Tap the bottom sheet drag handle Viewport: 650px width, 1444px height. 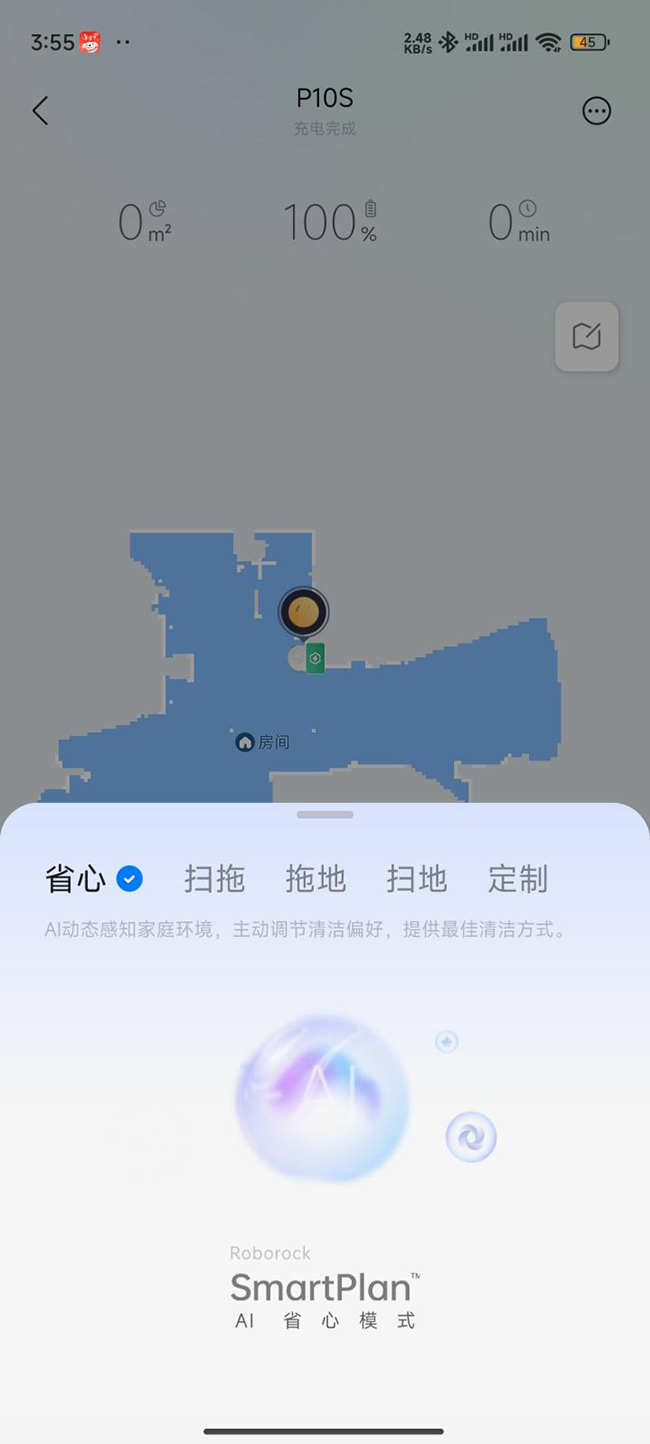pyautogui.click(x=325, y=815)
